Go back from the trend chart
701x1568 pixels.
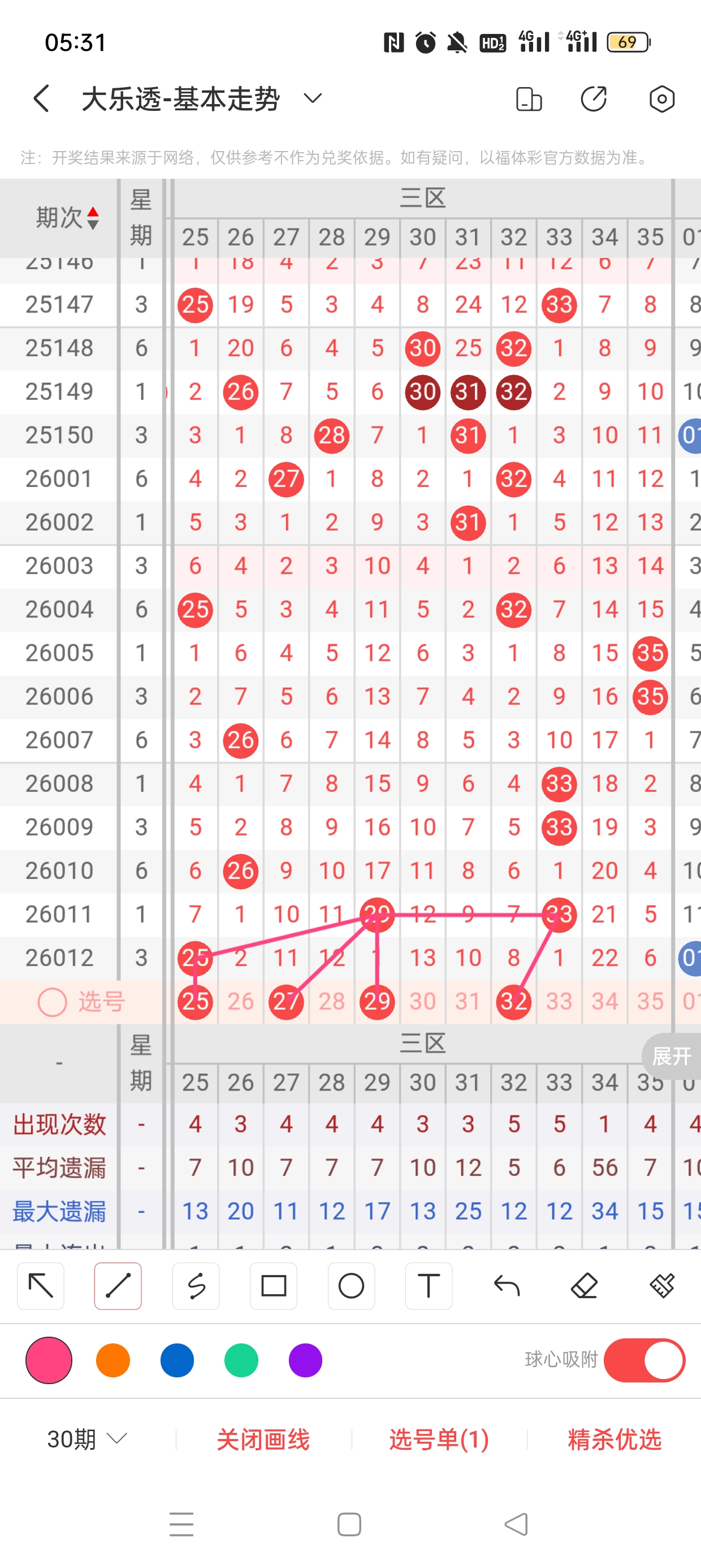(x=41, y=98)
